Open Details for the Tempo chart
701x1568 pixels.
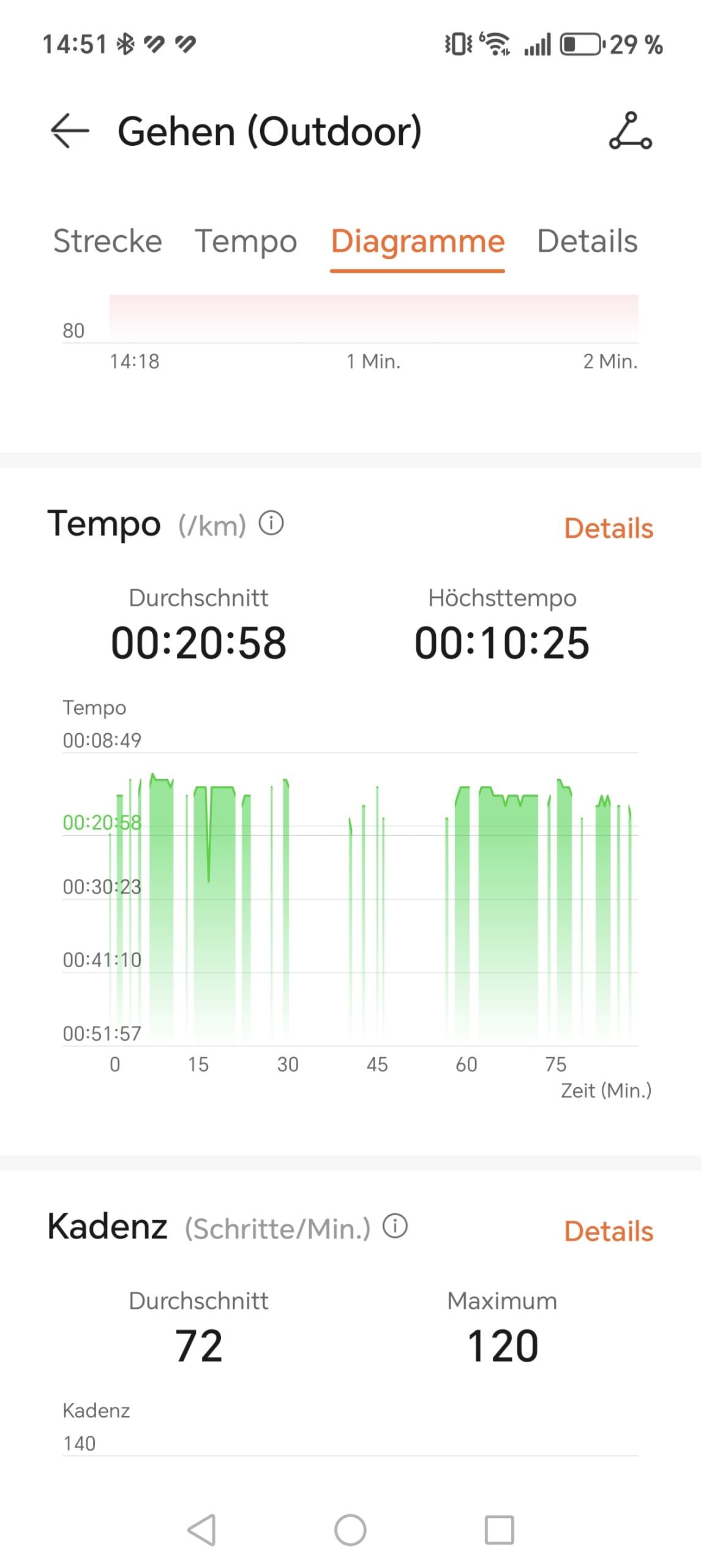[609, 528]
